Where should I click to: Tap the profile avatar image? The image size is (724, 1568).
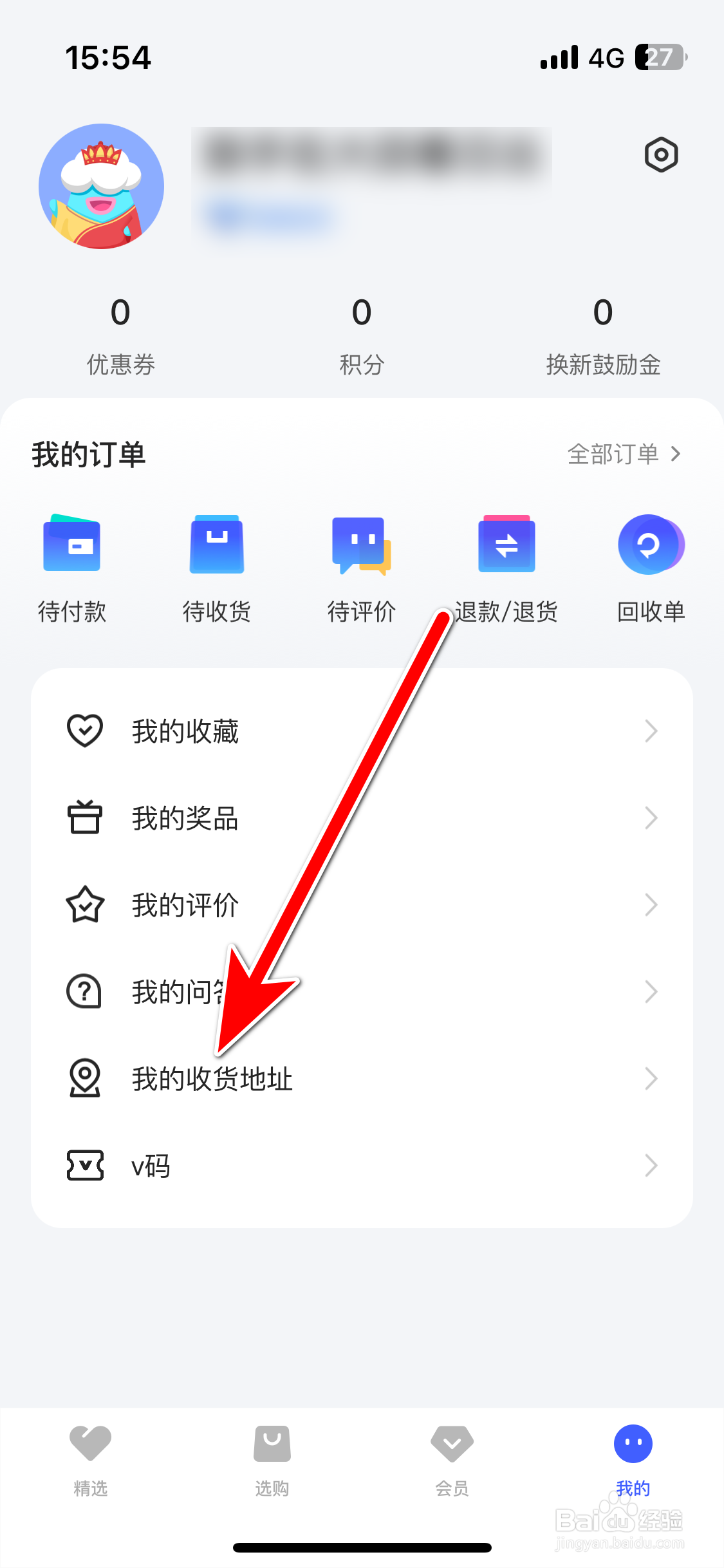coord(100,185)
